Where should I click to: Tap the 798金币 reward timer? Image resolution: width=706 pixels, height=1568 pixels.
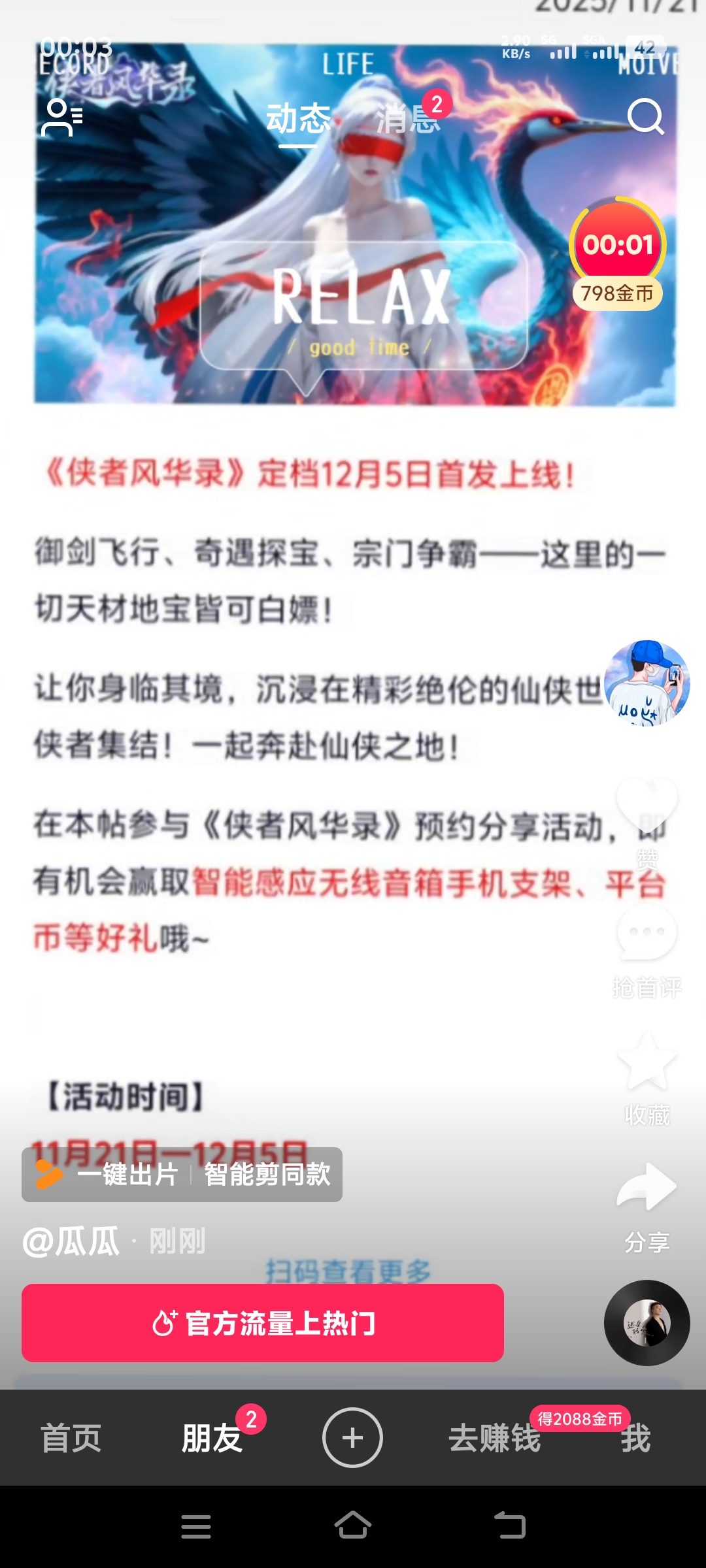[617, 254]
